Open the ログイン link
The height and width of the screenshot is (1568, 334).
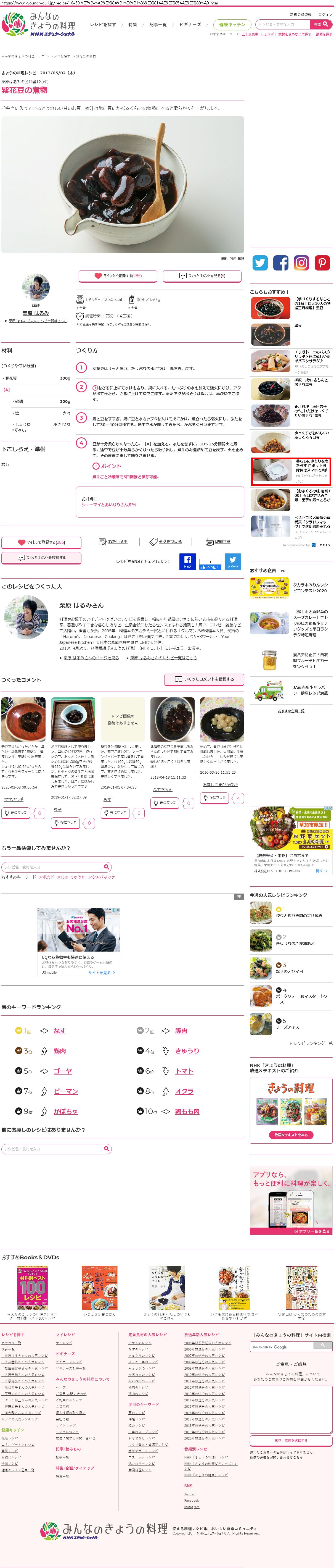(x=325, y=15)
